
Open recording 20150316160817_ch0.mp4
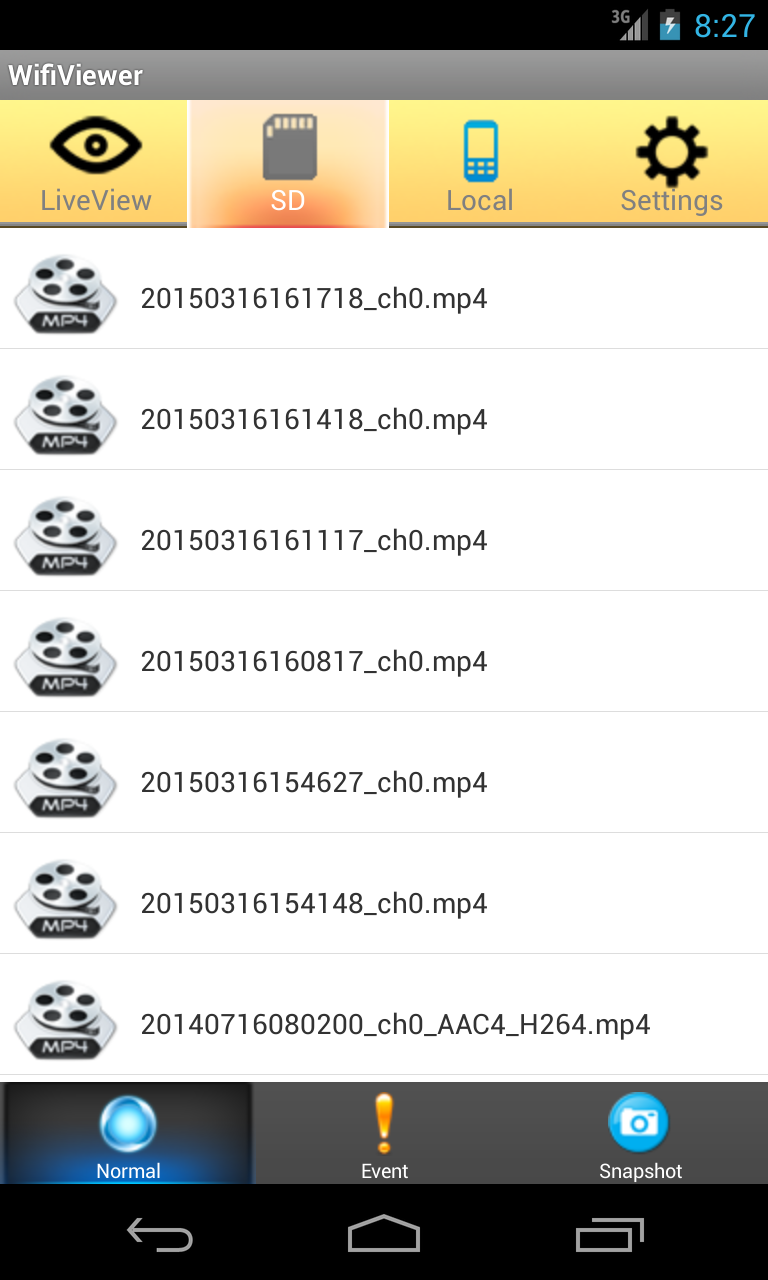tap(314, 661)
